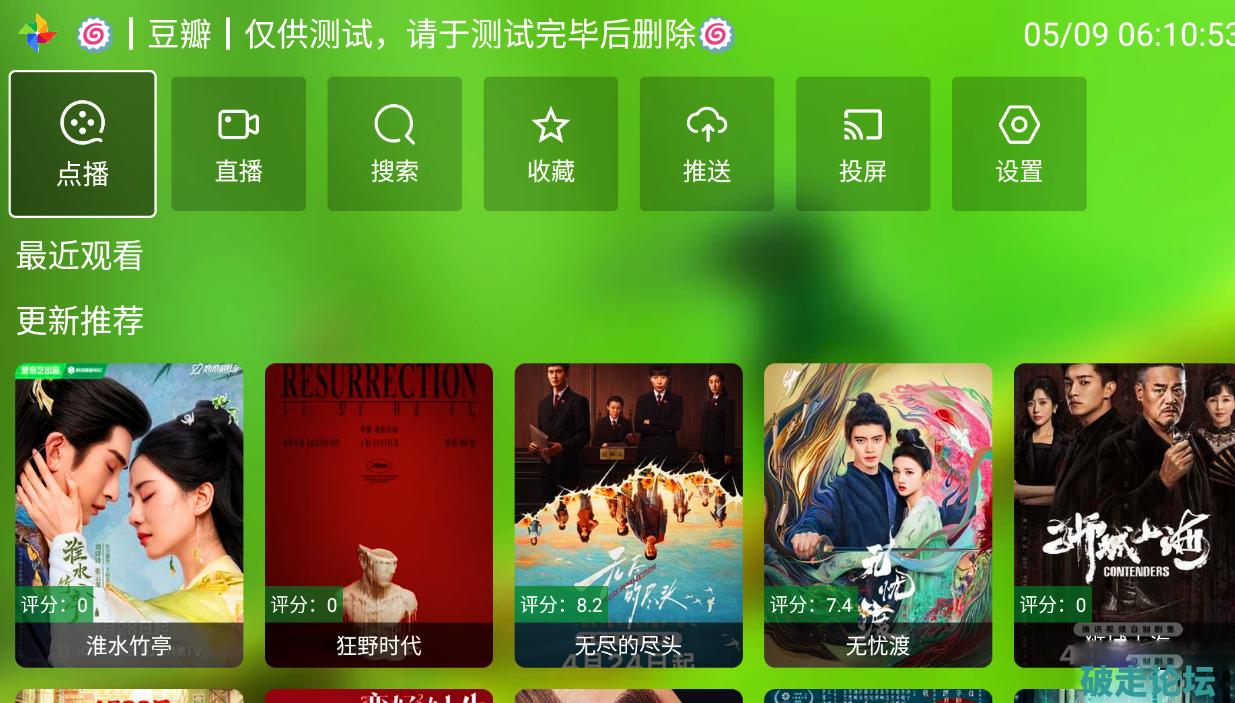This screenshot has width=1235, height=703.
Task: Open the 推送 push feature
Action: 707,144
